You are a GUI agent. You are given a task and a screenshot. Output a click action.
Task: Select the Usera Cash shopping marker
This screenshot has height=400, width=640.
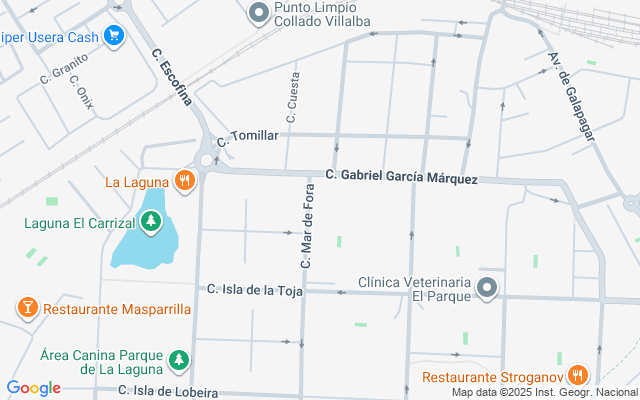115,37
